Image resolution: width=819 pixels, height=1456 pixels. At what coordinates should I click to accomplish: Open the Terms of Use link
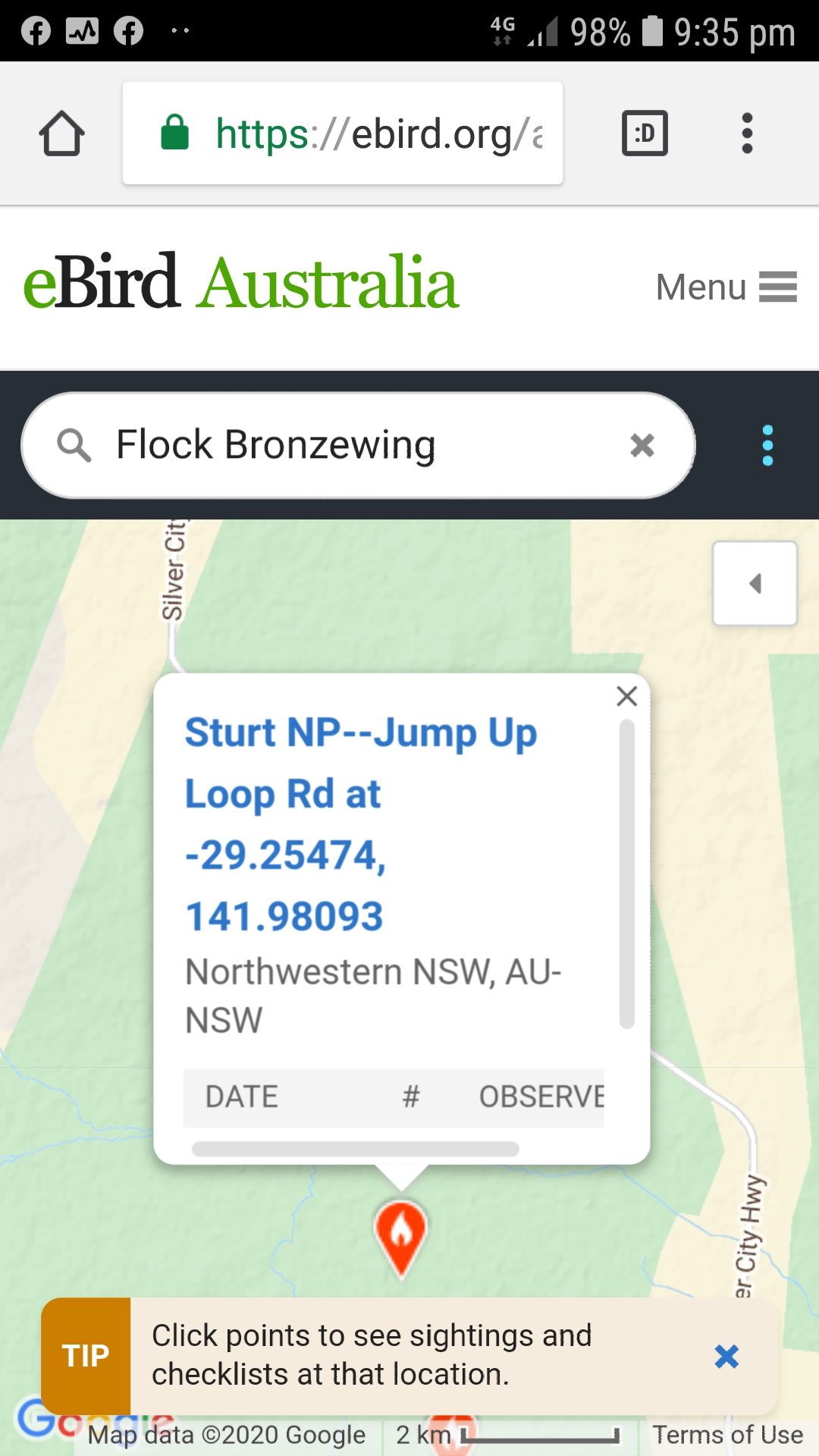click(x=728, y=1435)
